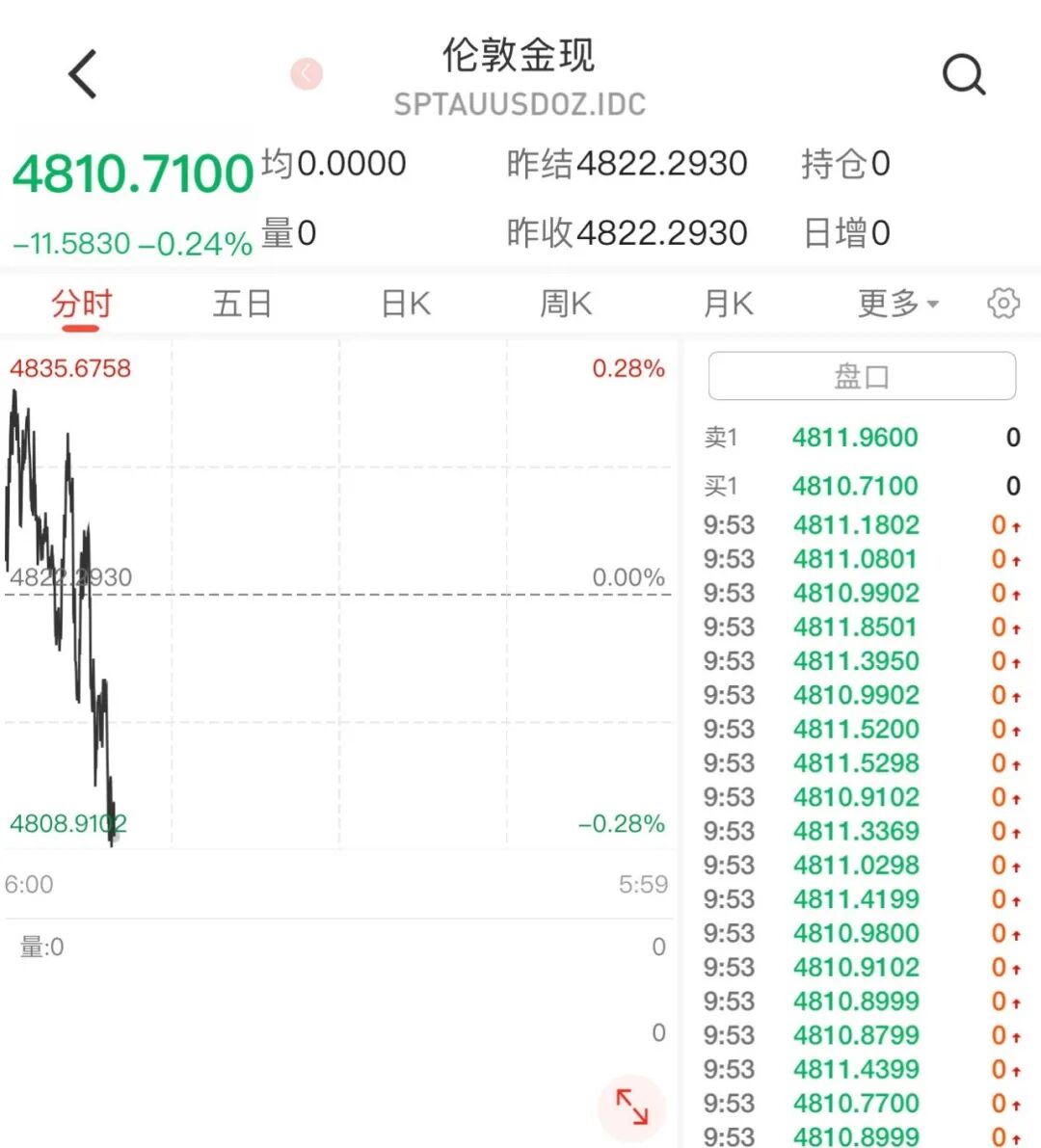Image resolution: width=1041 pixels, height=1148 pixels.
Task: Expand the 更多 dropdown
Action: click(x=897, y=305)
